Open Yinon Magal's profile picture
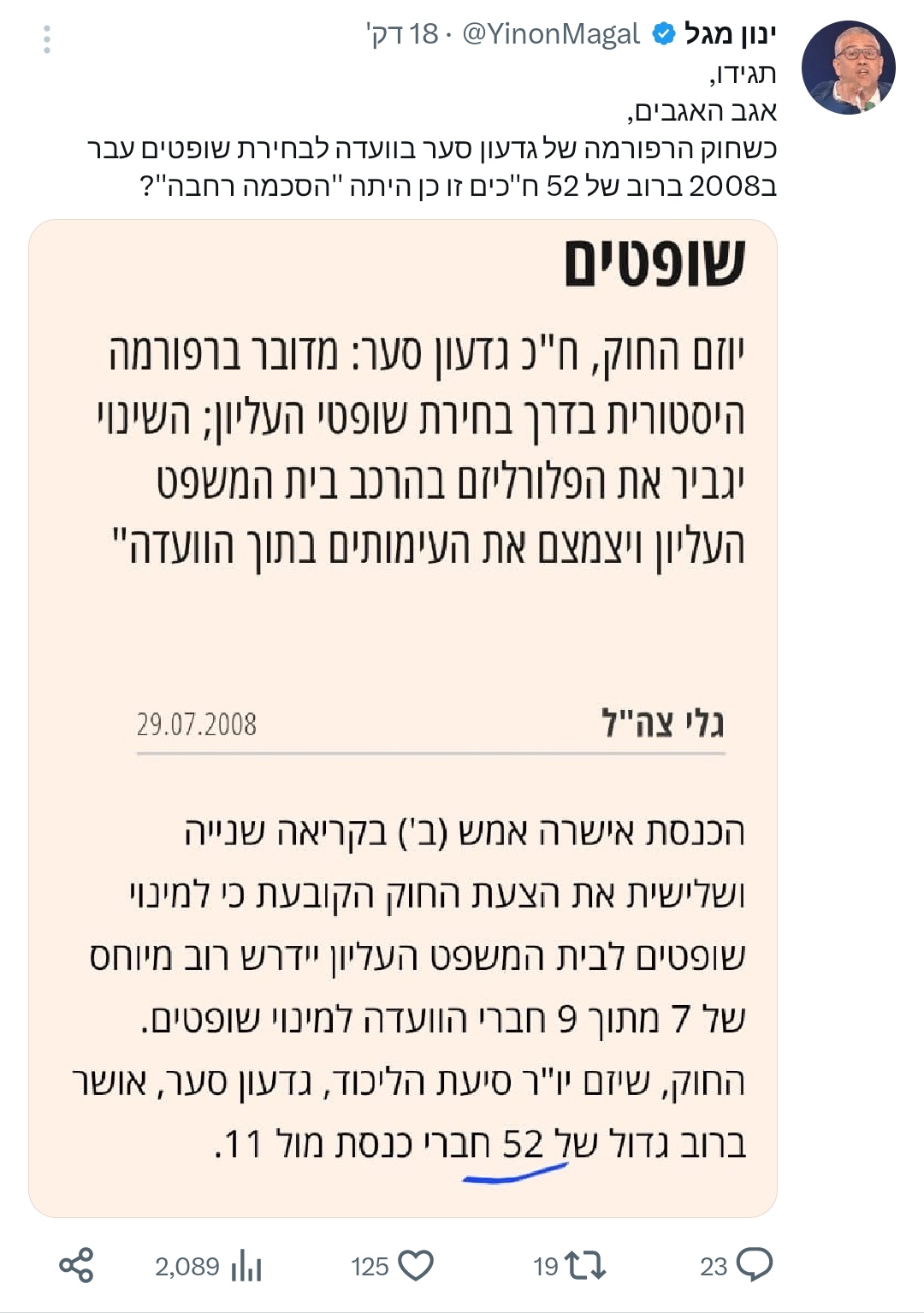This screenshot has width=924, height=1313. (x=848, y=68)
